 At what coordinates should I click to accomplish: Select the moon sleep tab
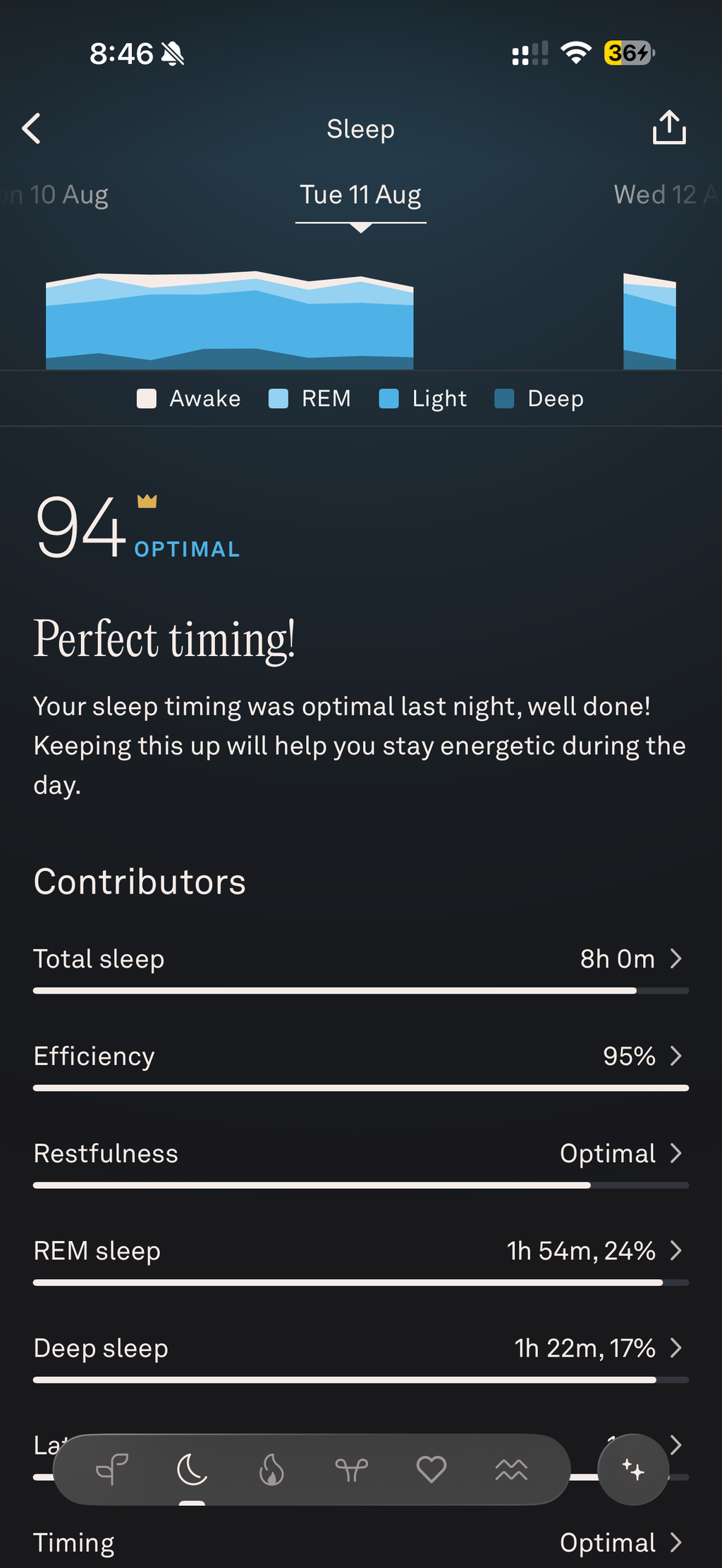point(192,1469)
